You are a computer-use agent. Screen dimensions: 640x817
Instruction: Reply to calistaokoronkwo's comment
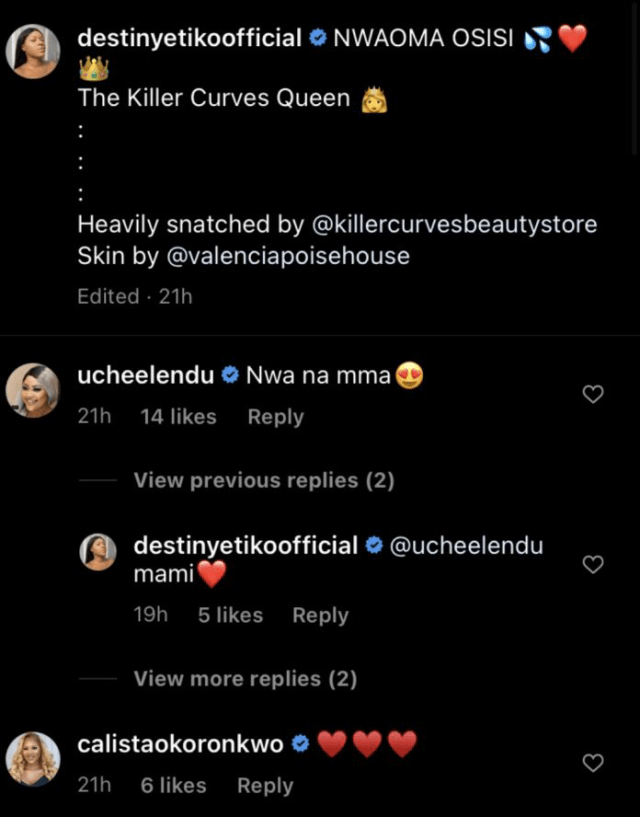265,786
